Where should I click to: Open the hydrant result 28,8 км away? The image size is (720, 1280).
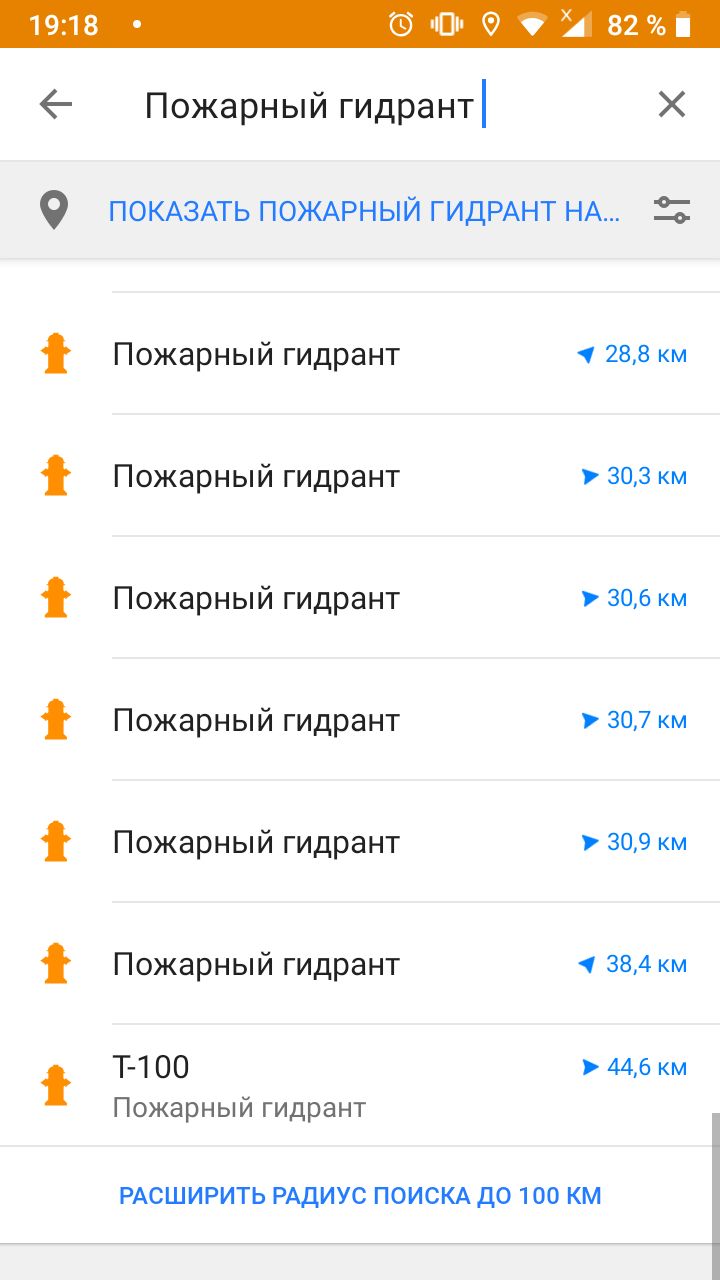click(360, 355)
